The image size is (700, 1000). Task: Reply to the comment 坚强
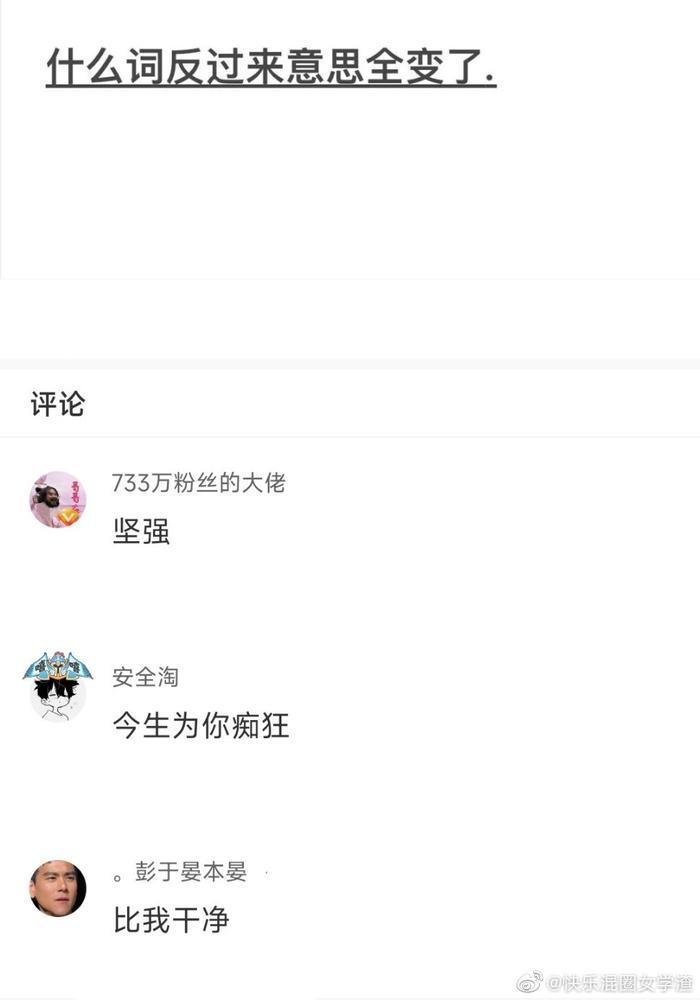coord(141,531)
